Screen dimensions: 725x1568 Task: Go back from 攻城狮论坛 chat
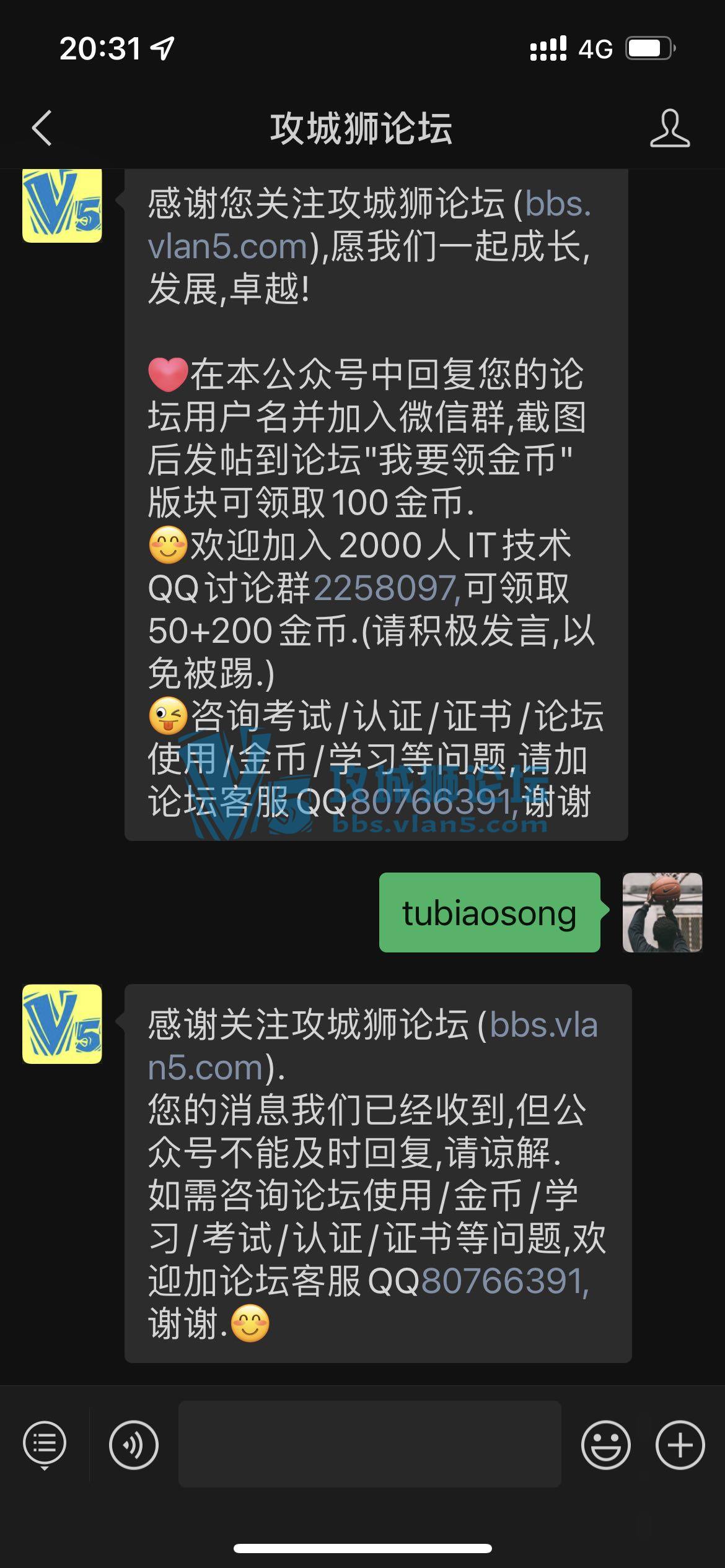click(42, 128)
